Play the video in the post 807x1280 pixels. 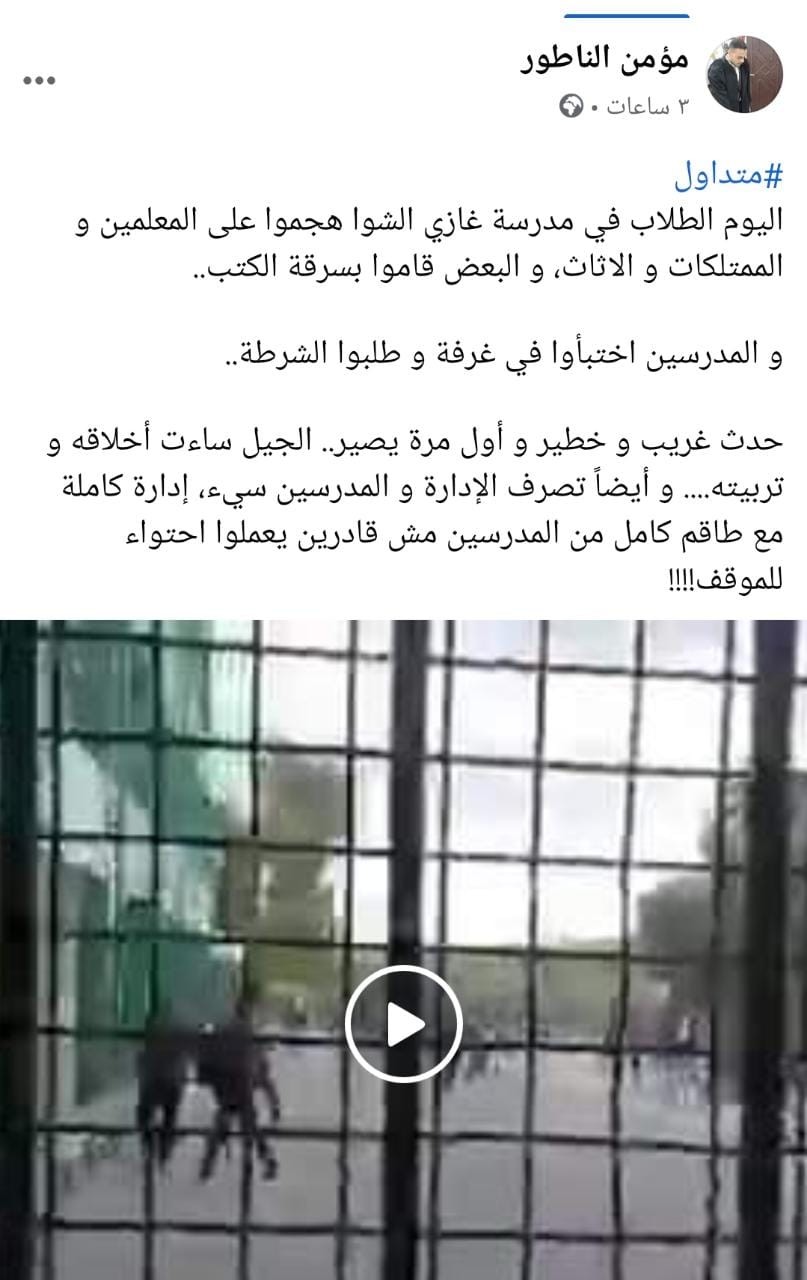[403, 1023]
